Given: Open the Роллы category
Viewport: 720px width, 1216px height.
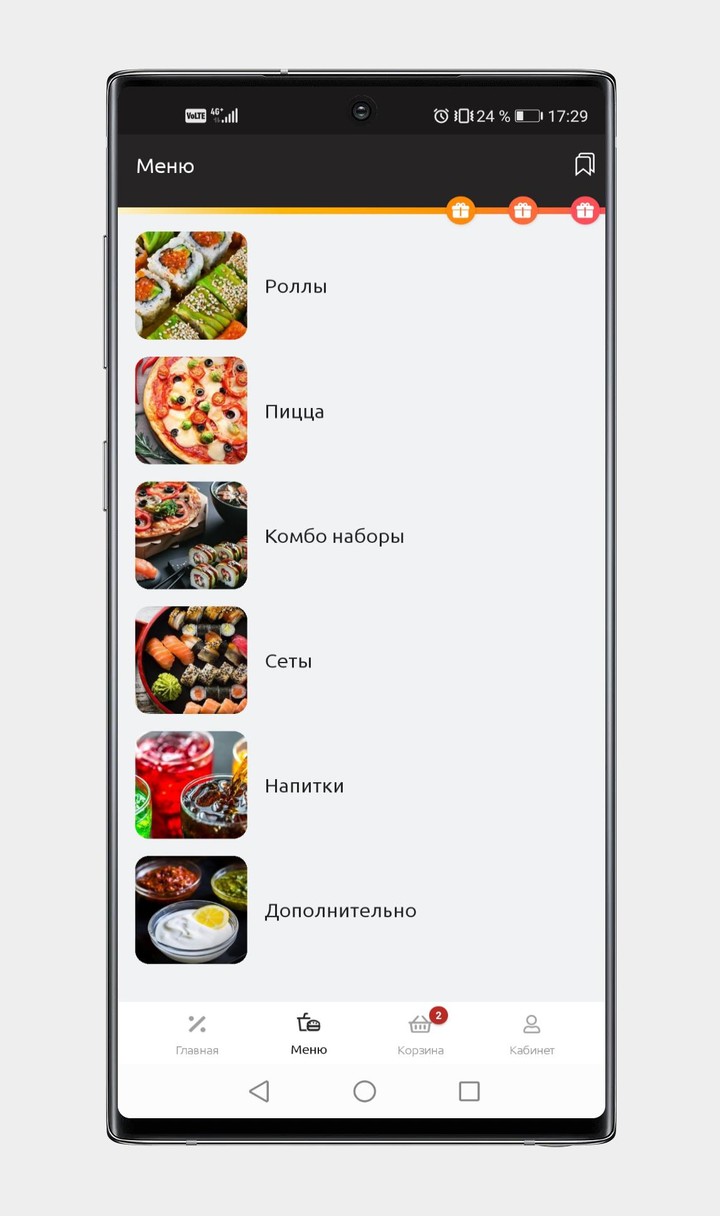Looking at the screenshot, I should [x=295, y=286].
